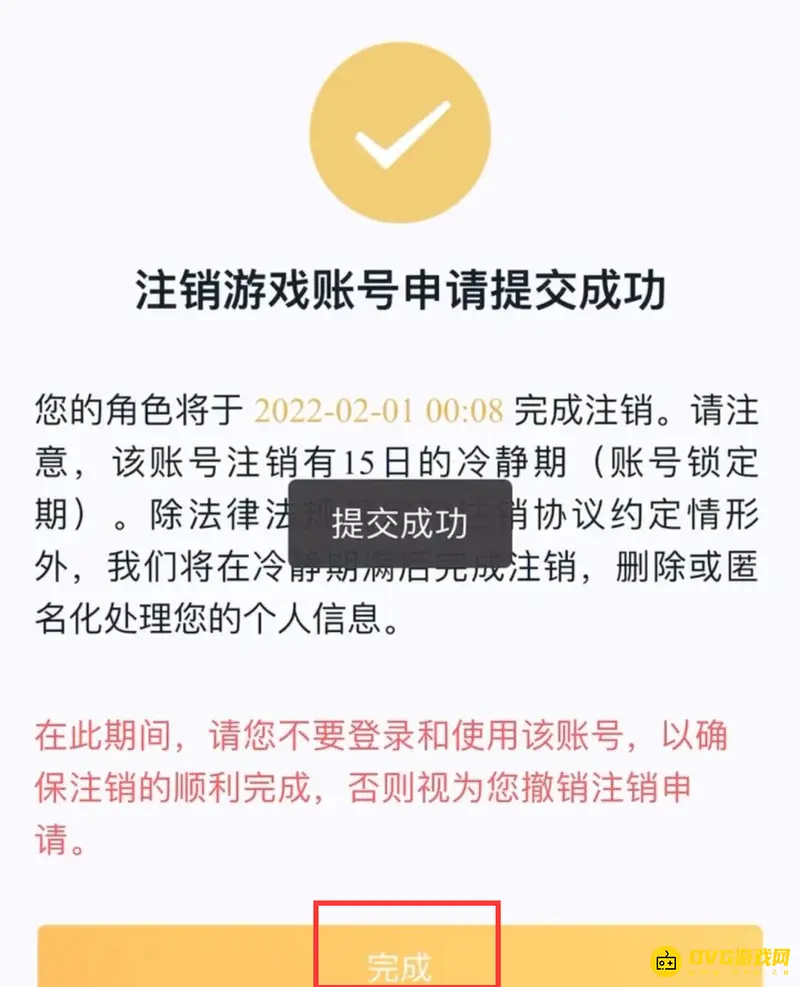Tap the circular golden badge above the title
Image resolution: width=800 pixels, height=987 pixels.
(400, 130)
